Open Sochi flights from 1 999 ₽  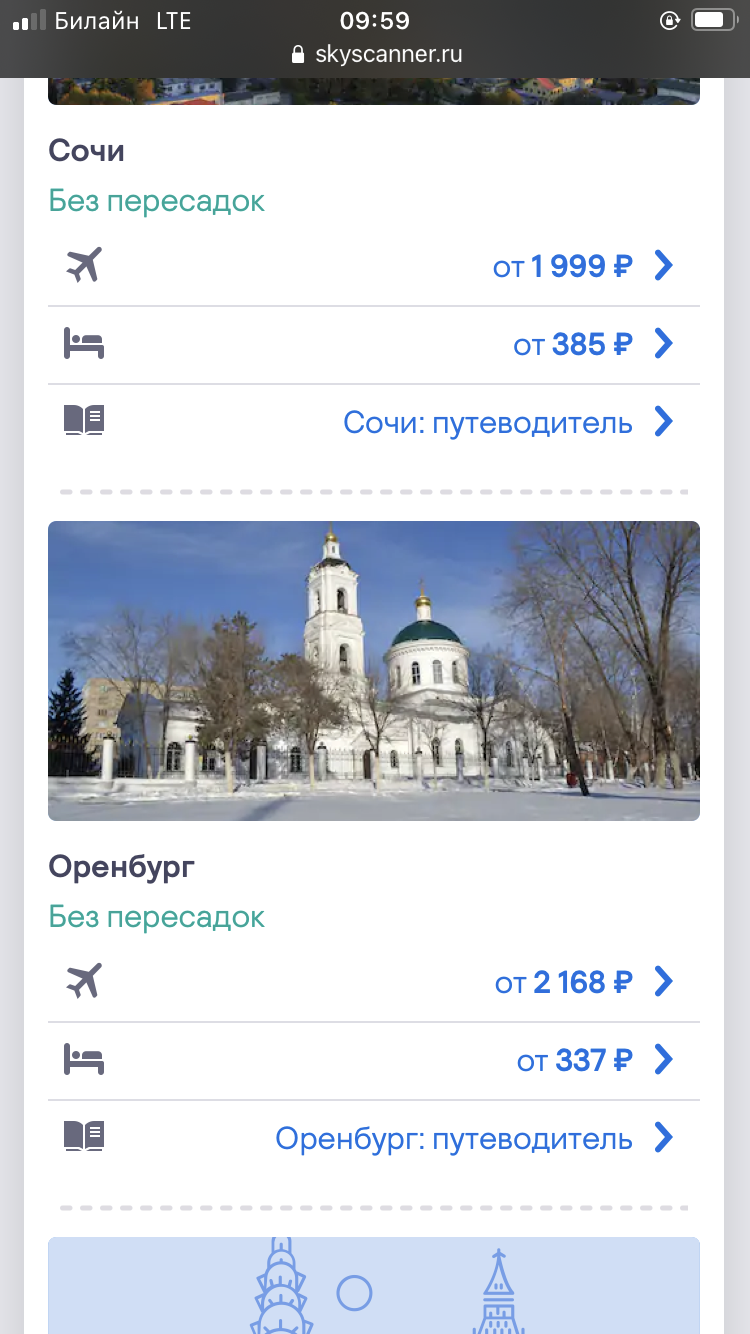click(x=563, y=266)
